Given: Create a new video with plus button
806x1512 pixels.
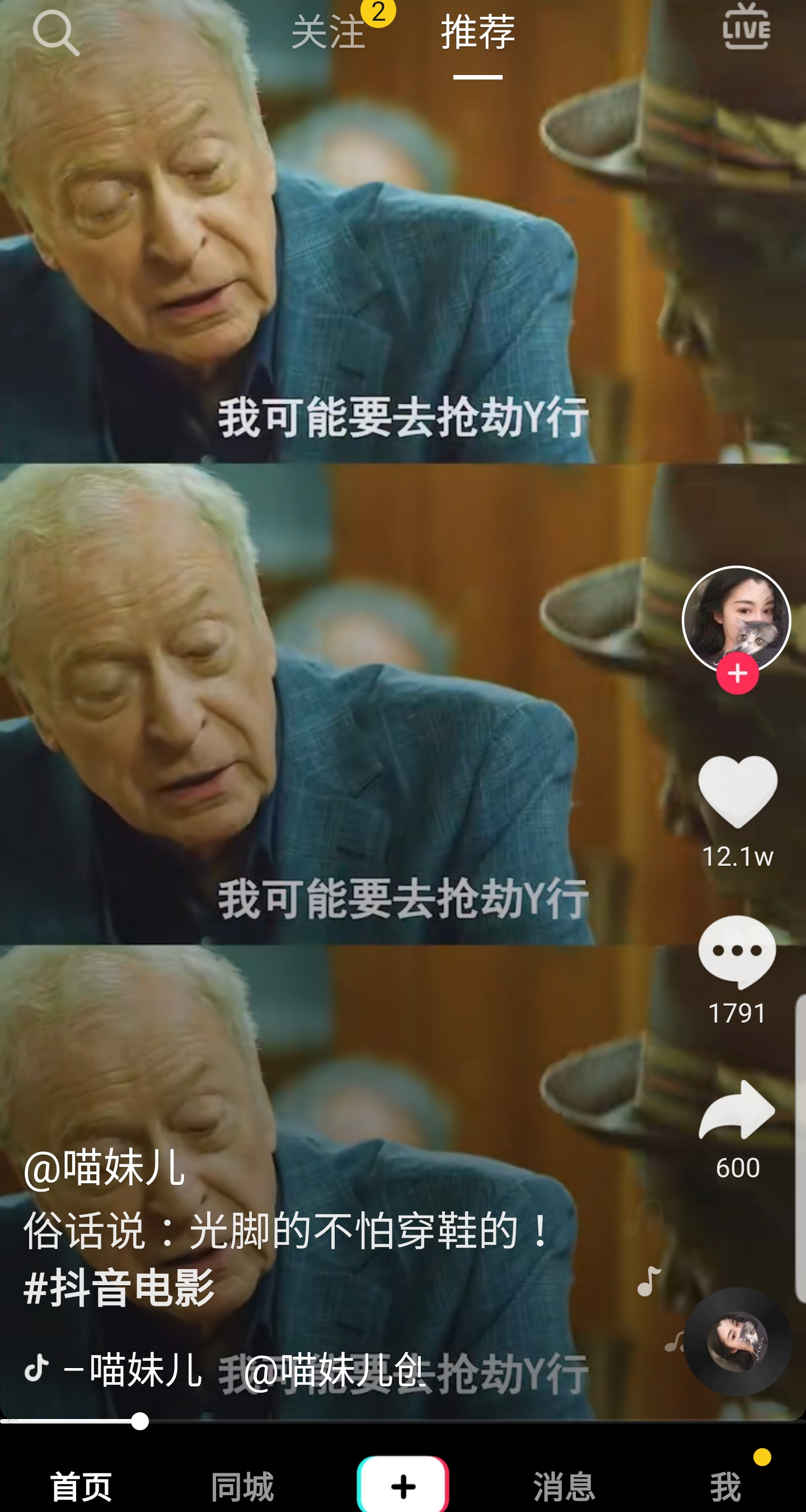Looking at the screenshot, I should point(403,1485).
